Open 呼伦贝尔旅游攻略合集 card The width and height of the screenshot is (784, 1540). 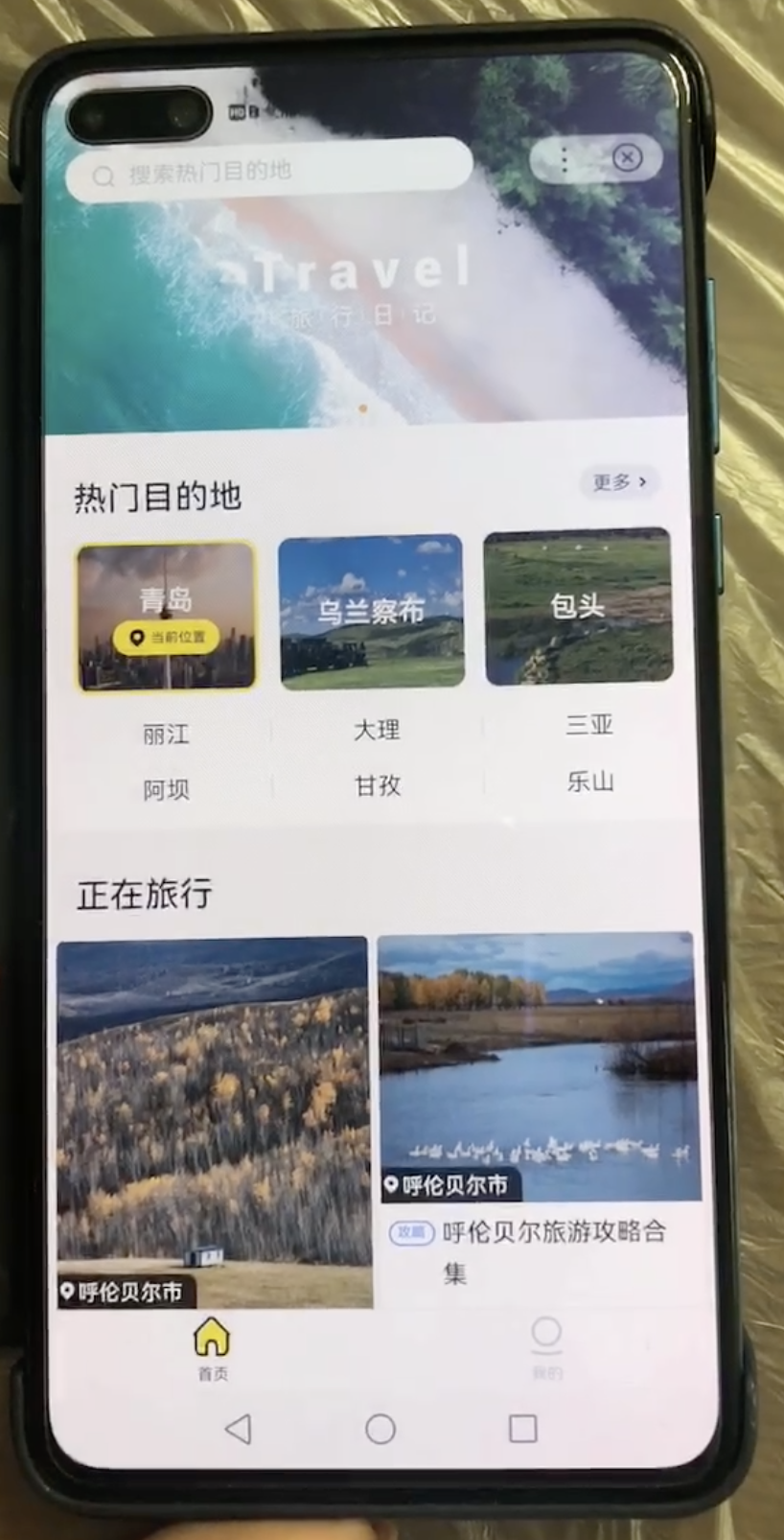point(539,1112)
